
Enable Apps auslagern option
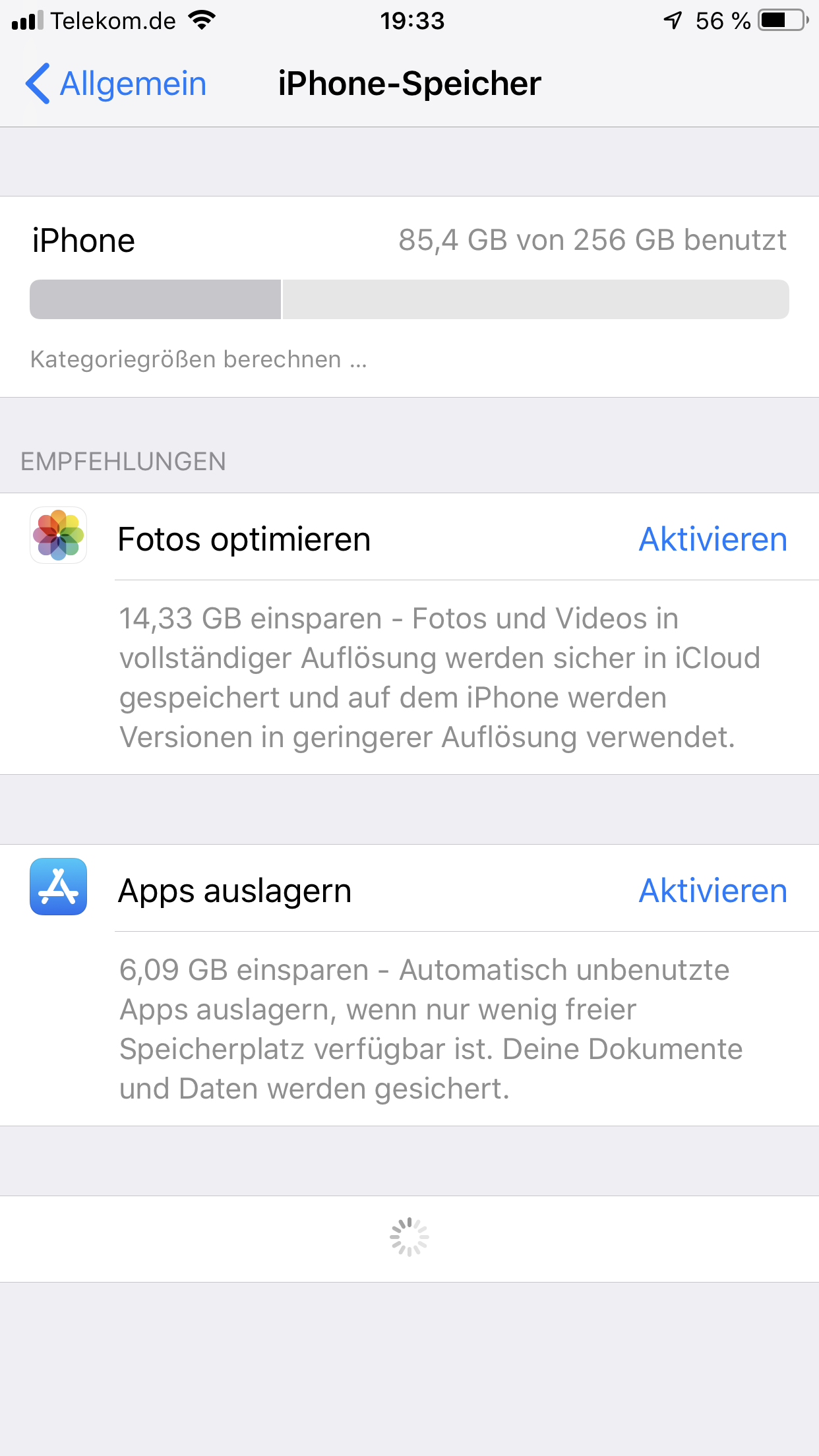tap(712, 891)
